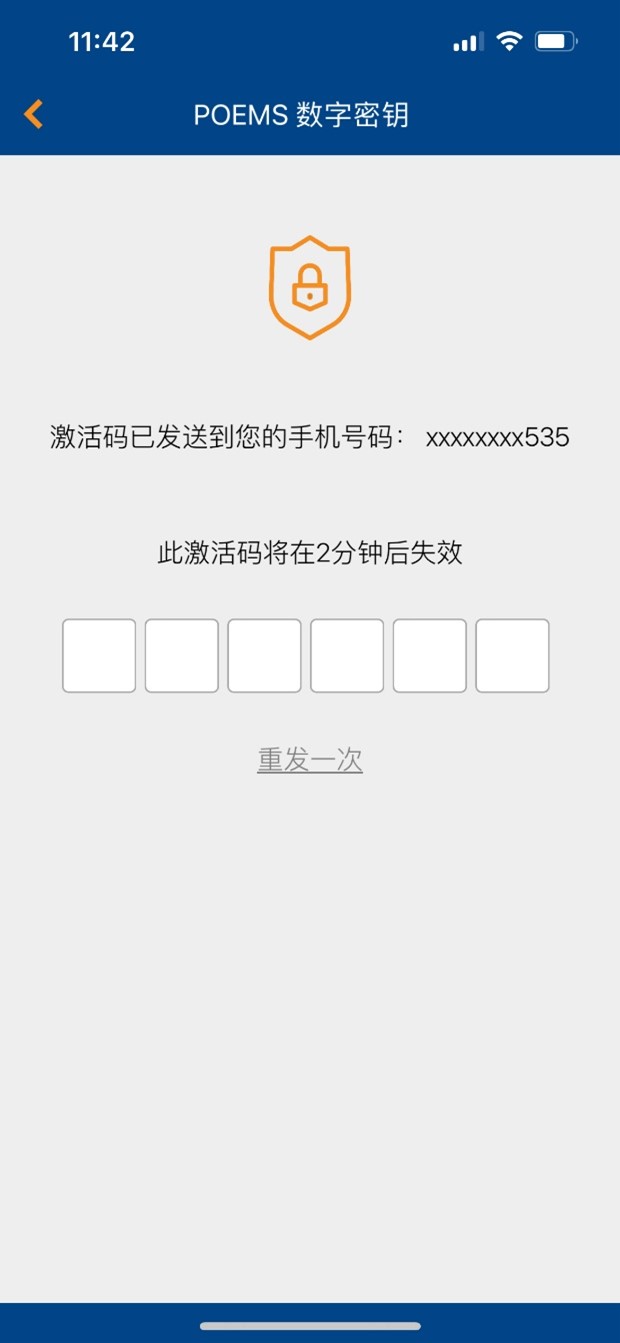The height and width of the screenshot is (1343, 620).
Task: Resend the code via 重发一次 link
Action: tap(310, 760)
